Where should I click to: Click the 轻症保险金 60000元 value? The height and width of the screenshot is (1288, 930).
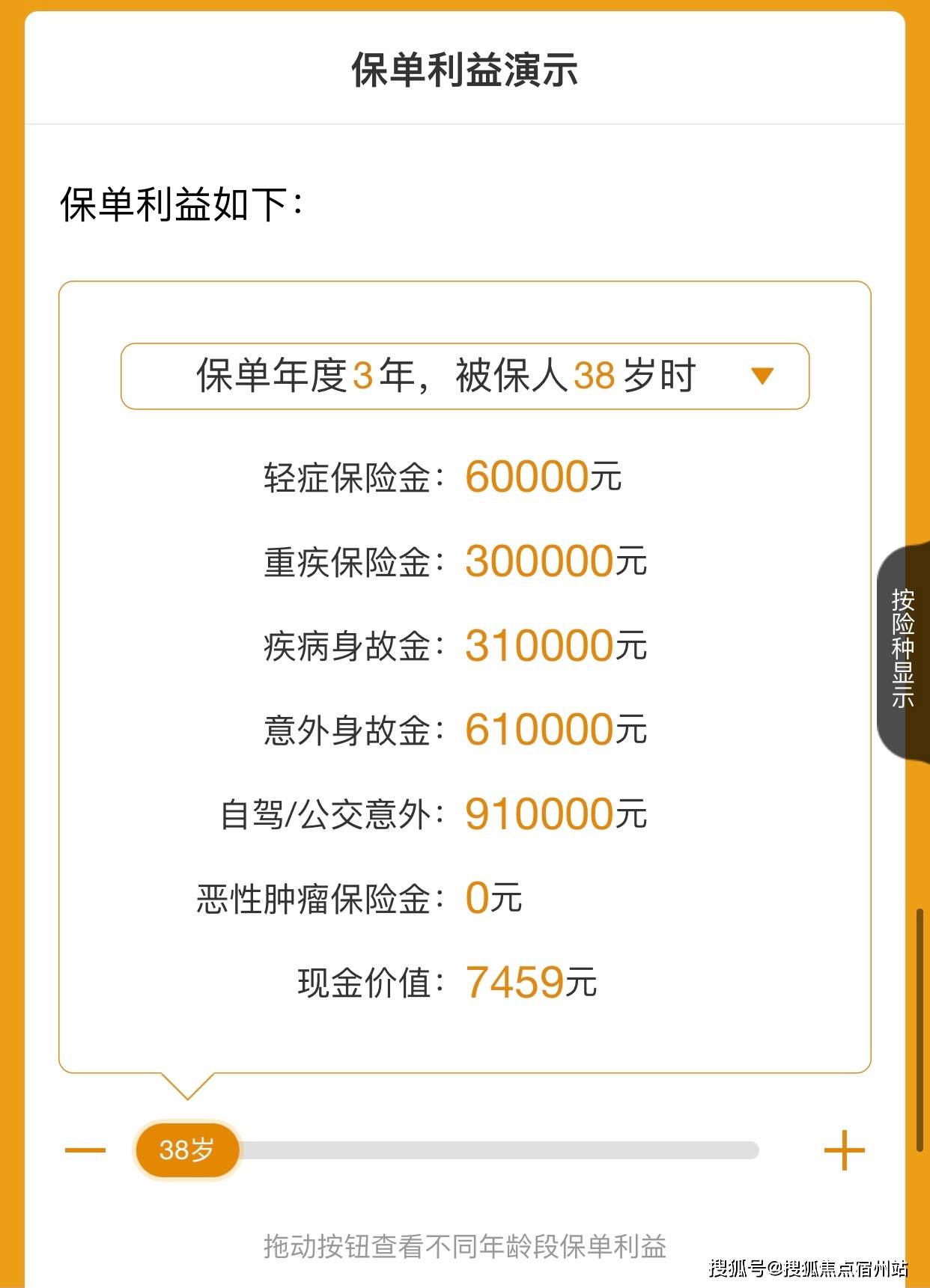tap(545, 477)
